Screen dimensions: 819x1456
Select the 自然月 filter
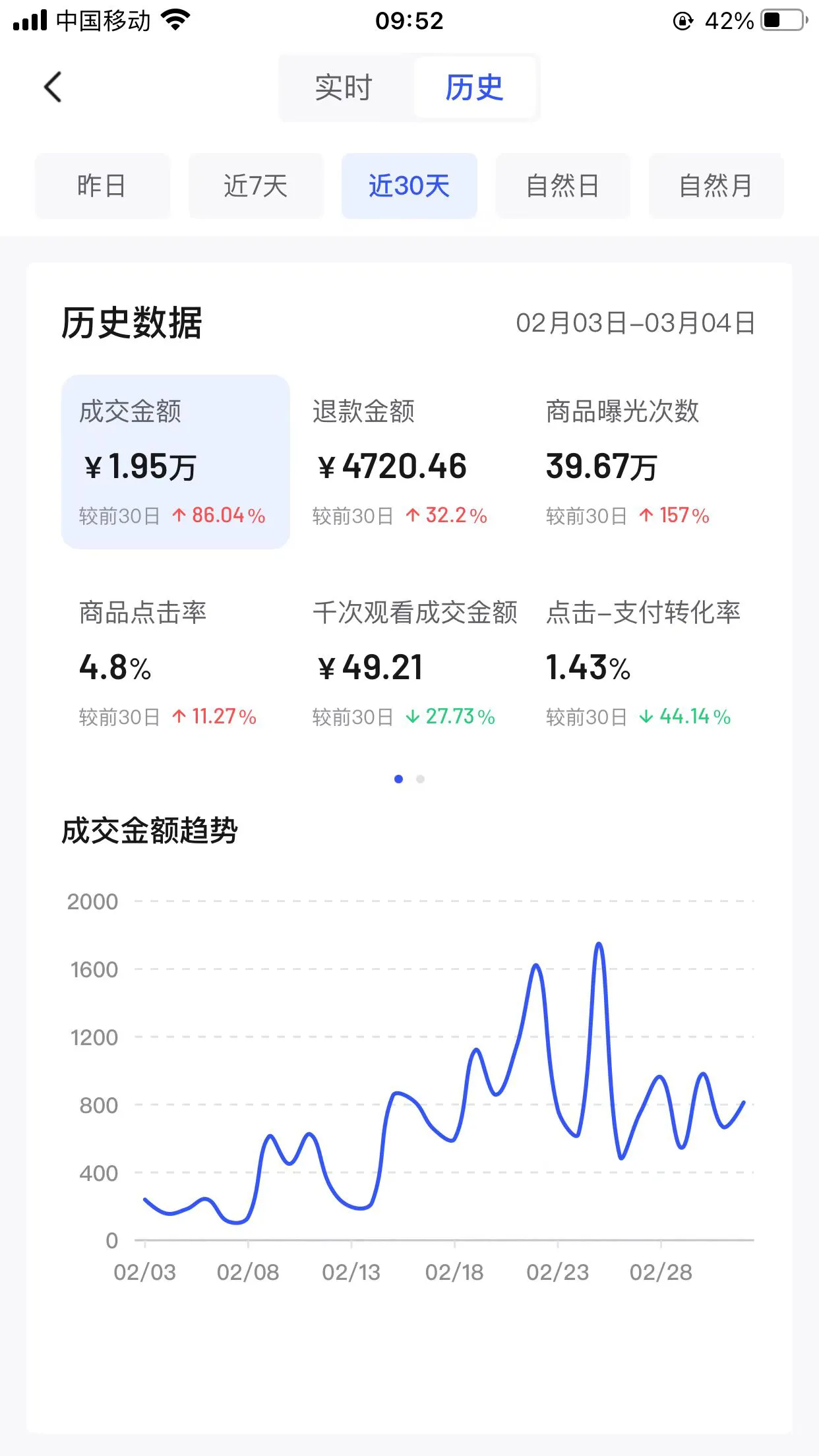pos(715,186)
